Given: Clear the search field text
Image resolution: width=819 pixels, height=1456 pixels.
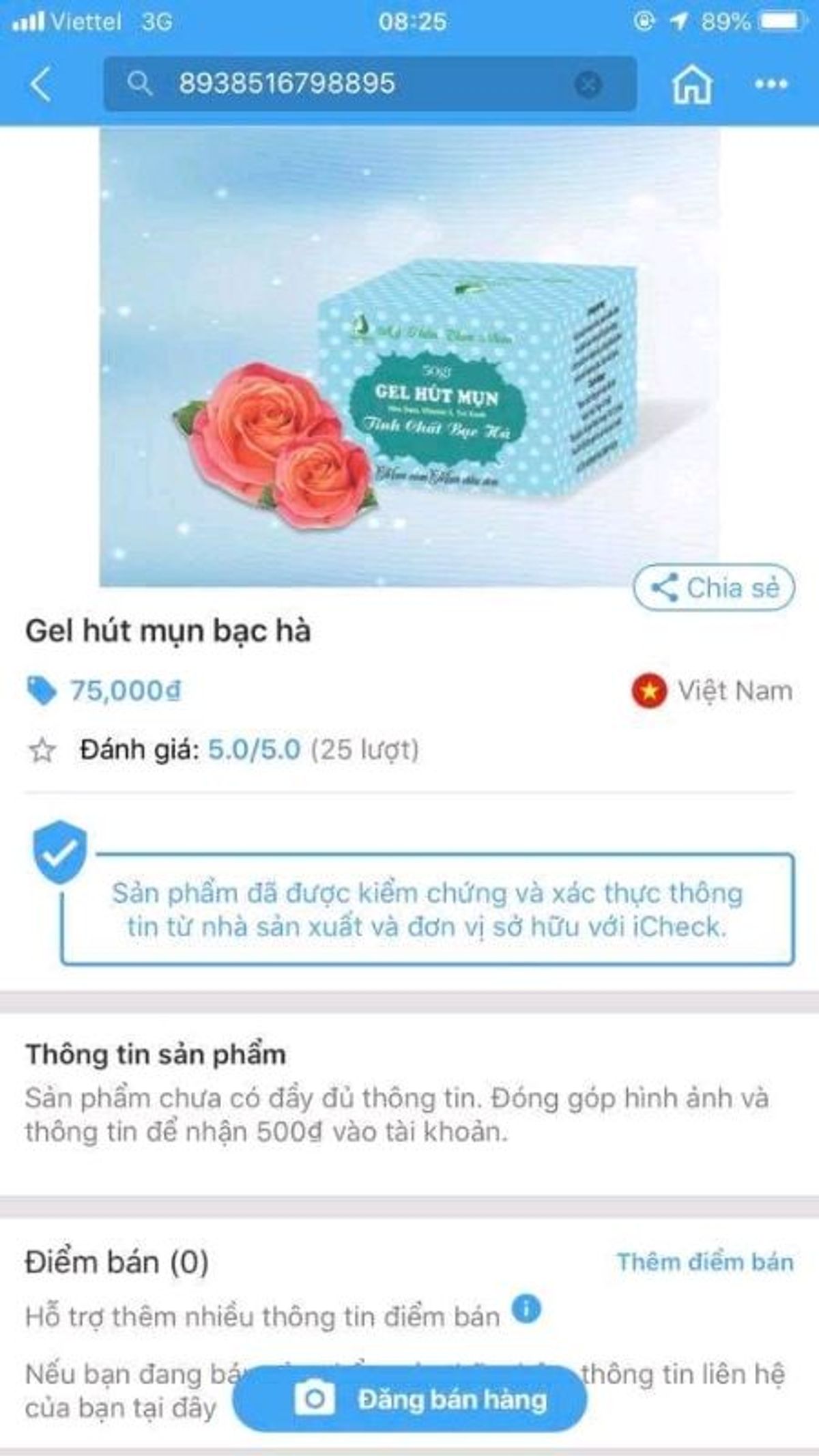Looking at the screenshot, I should [588, 85].
